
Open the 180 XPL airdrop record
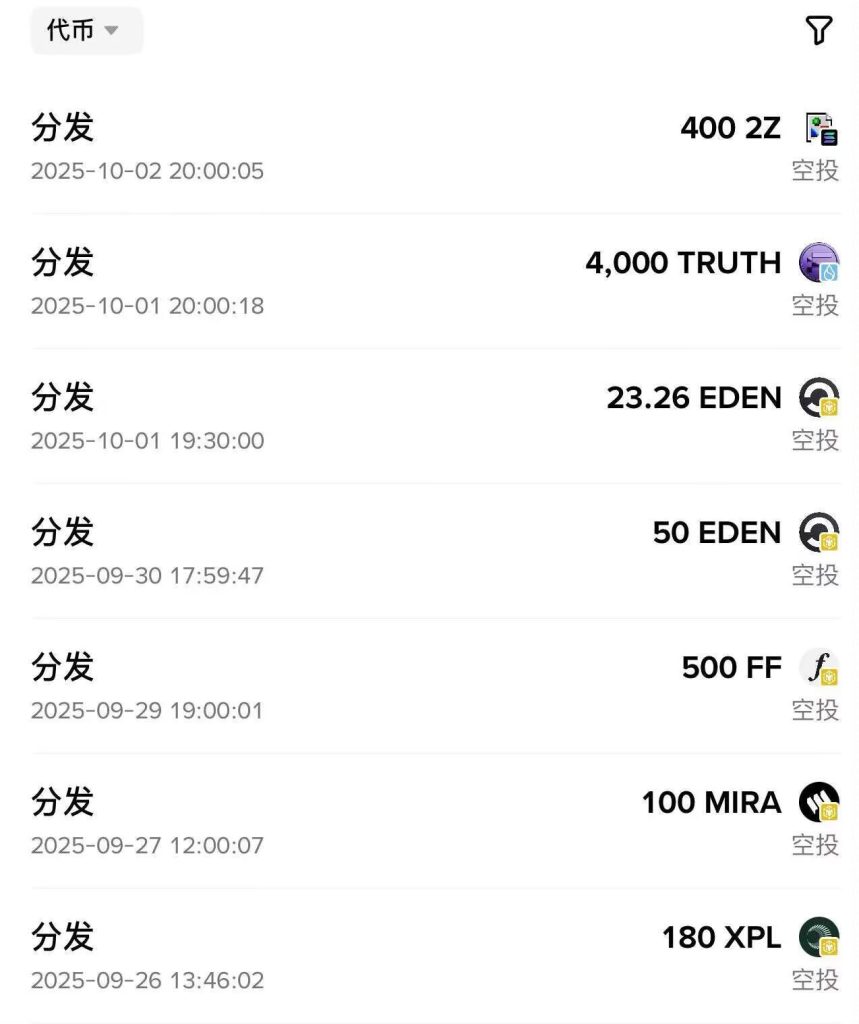pyautogui.click(x=430, y=957)
